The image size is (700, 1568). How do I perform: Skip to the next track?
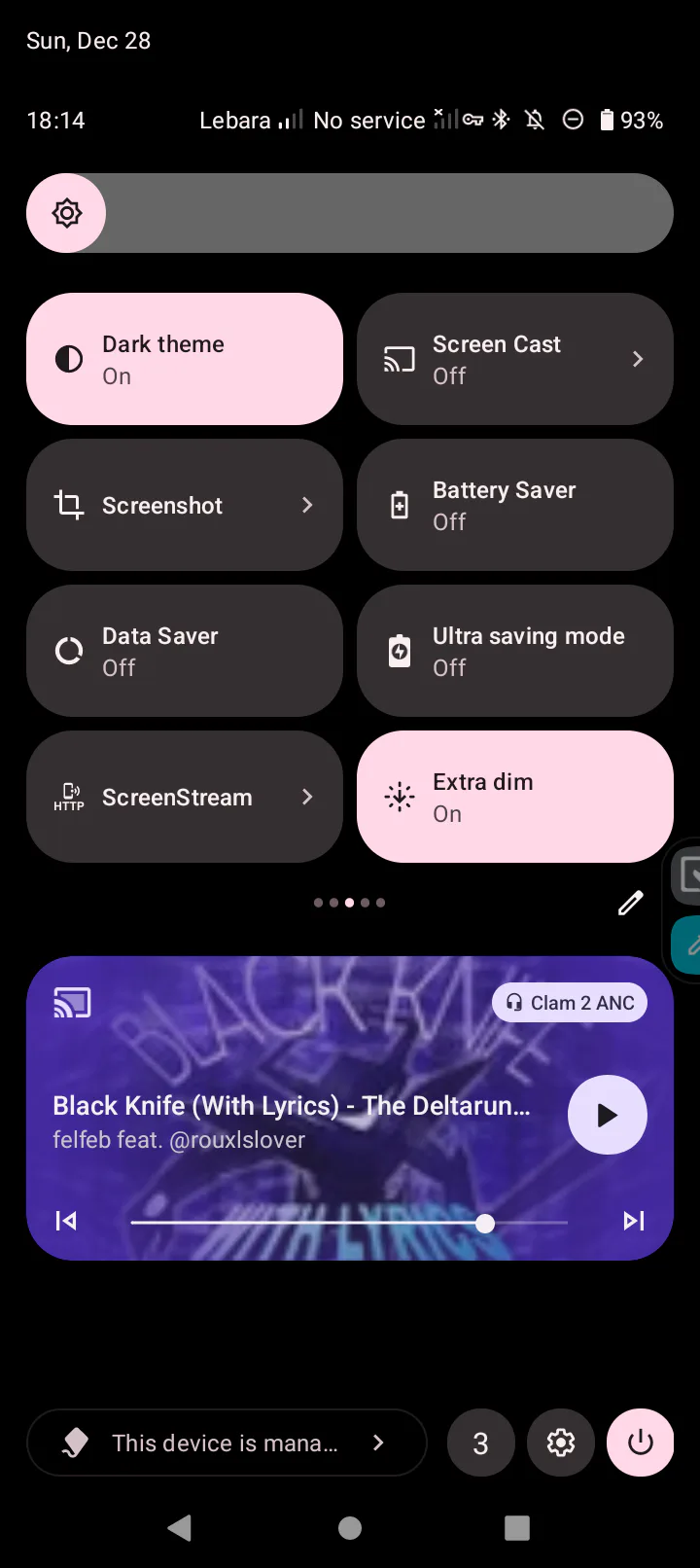coord(634,1221)
